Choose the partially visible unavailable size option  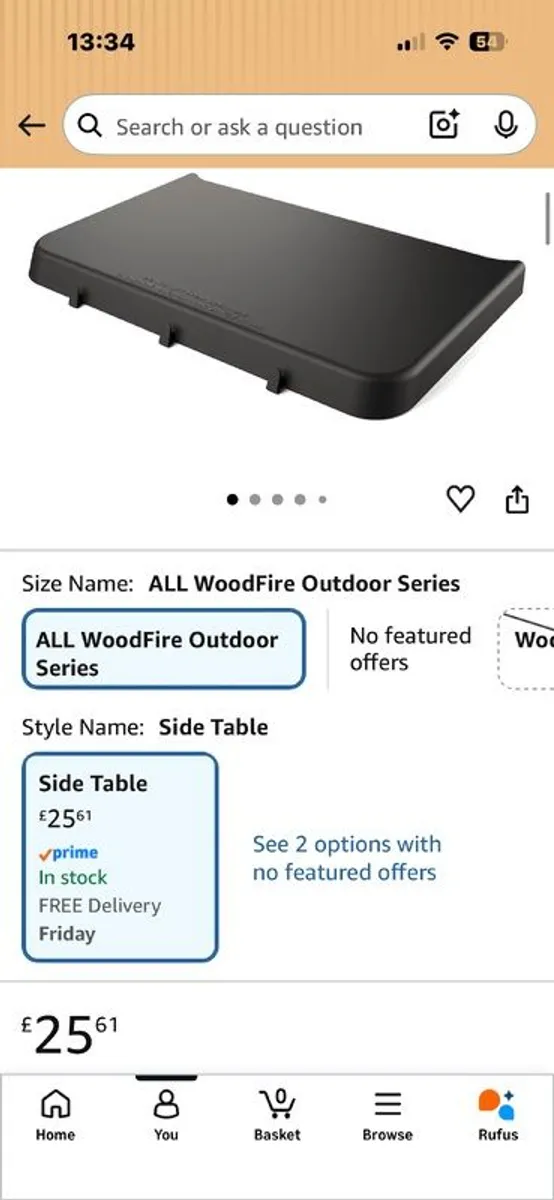pos(526,649)
